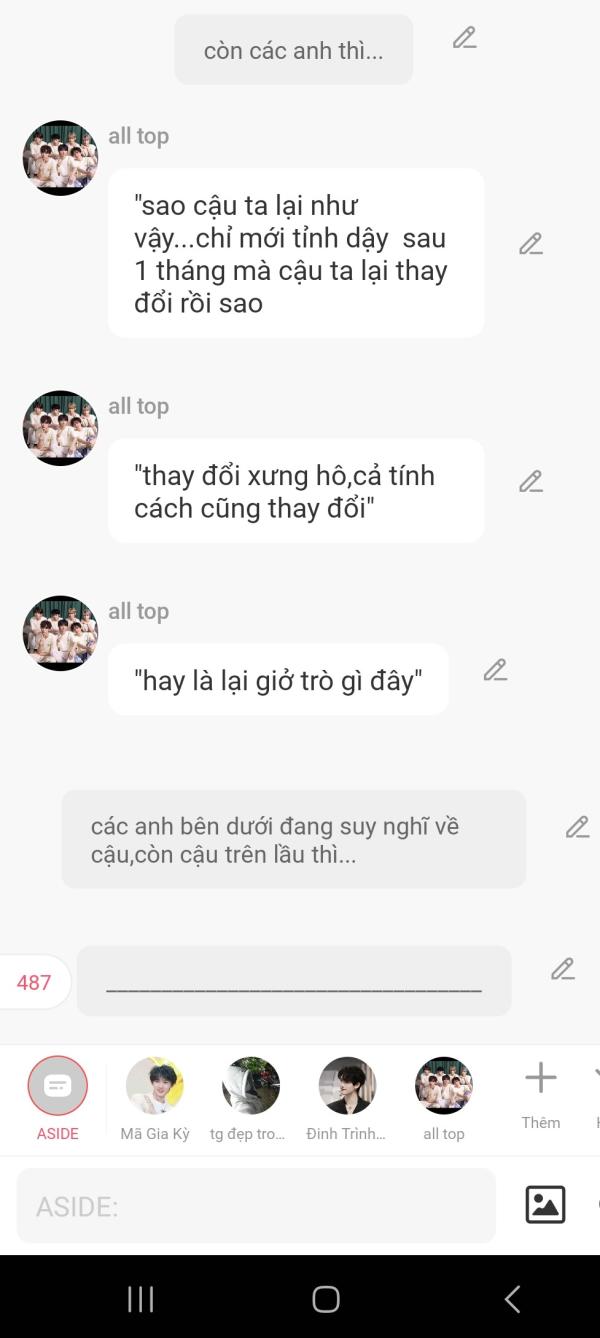The image size is (600, 1338).
Task: Edit the "các anh bên dưới" aside
Action: (x=577, y=827)
